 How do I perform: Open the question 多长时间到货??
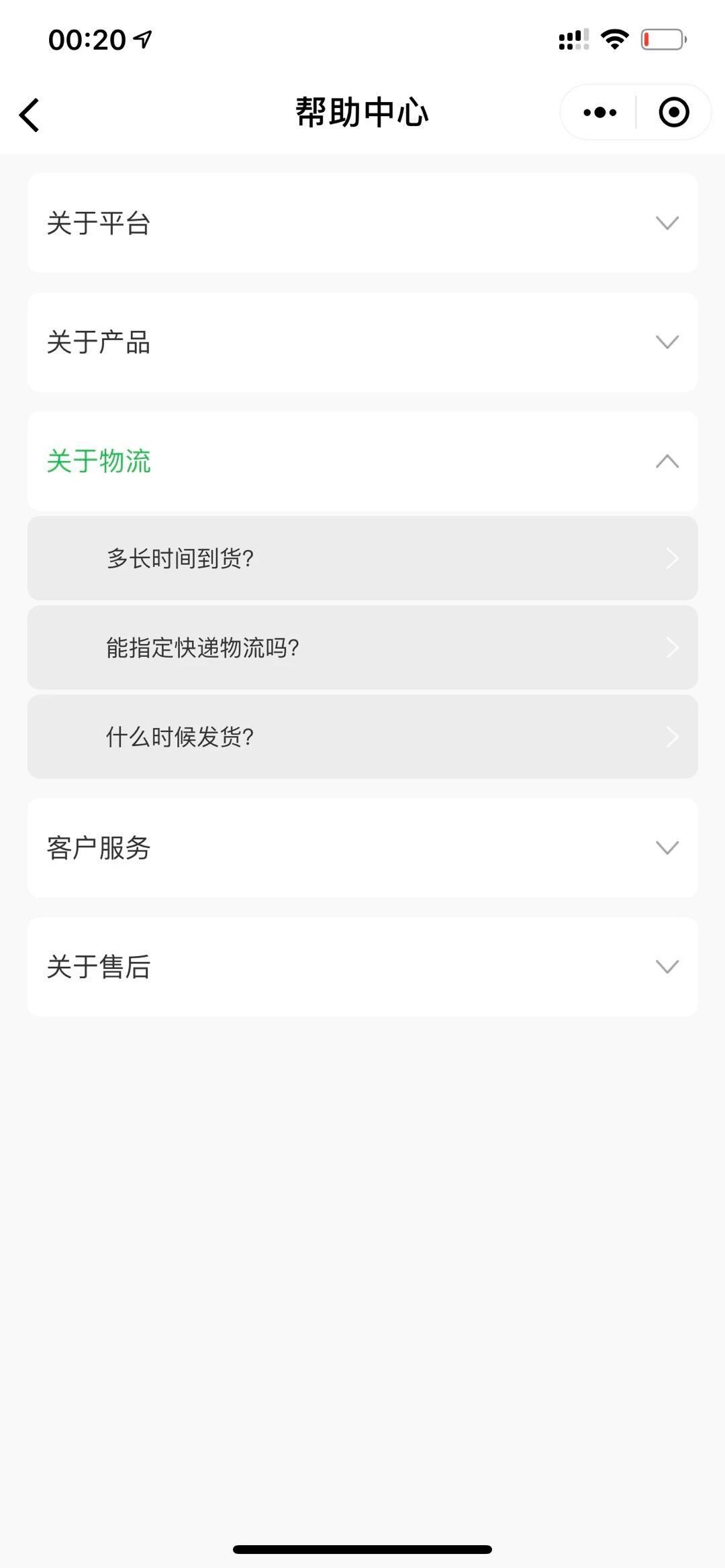(x=362, y=558)
